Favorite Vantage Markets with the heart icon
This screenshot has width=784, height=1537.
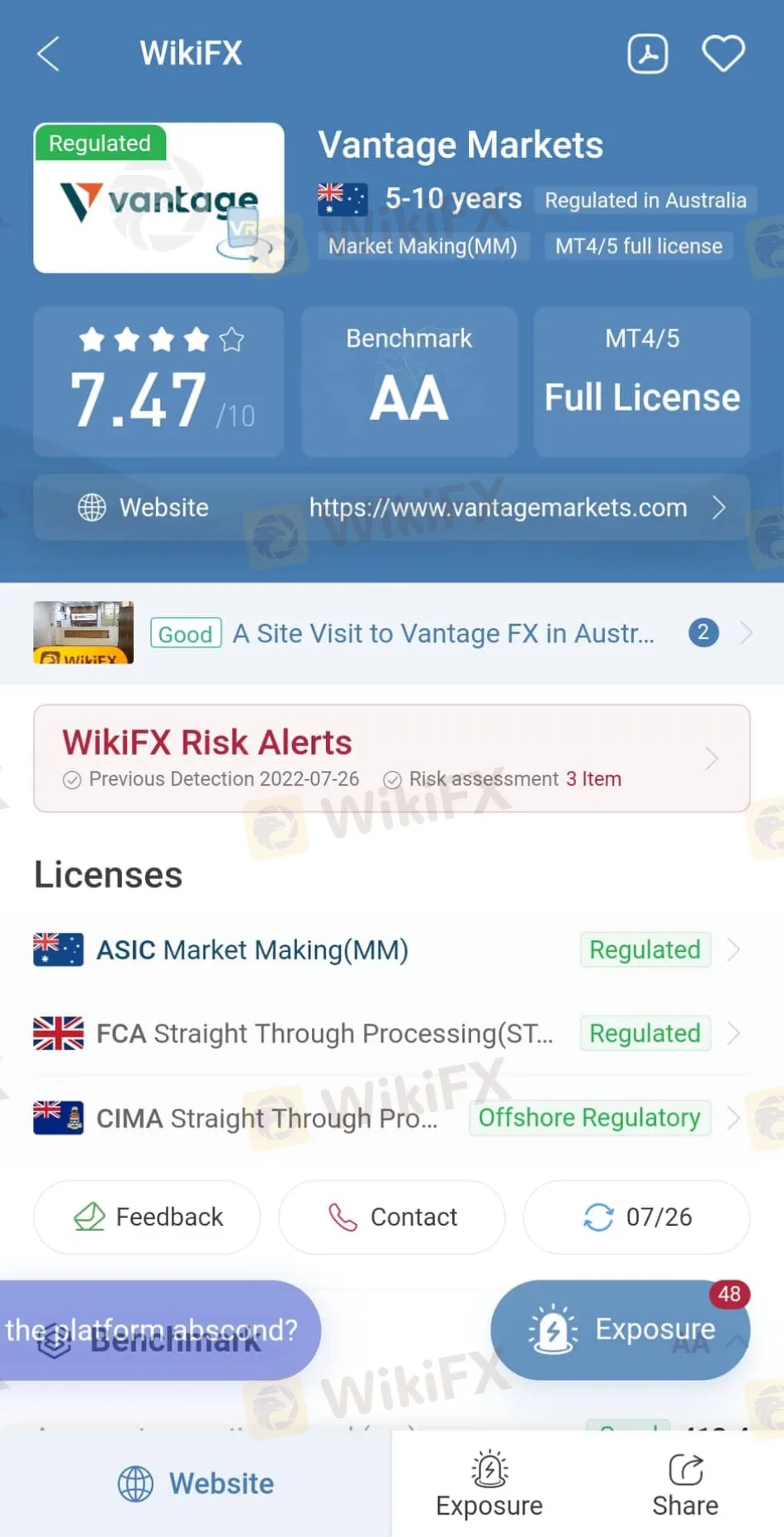pyautogui.click(x=723, y=54)
